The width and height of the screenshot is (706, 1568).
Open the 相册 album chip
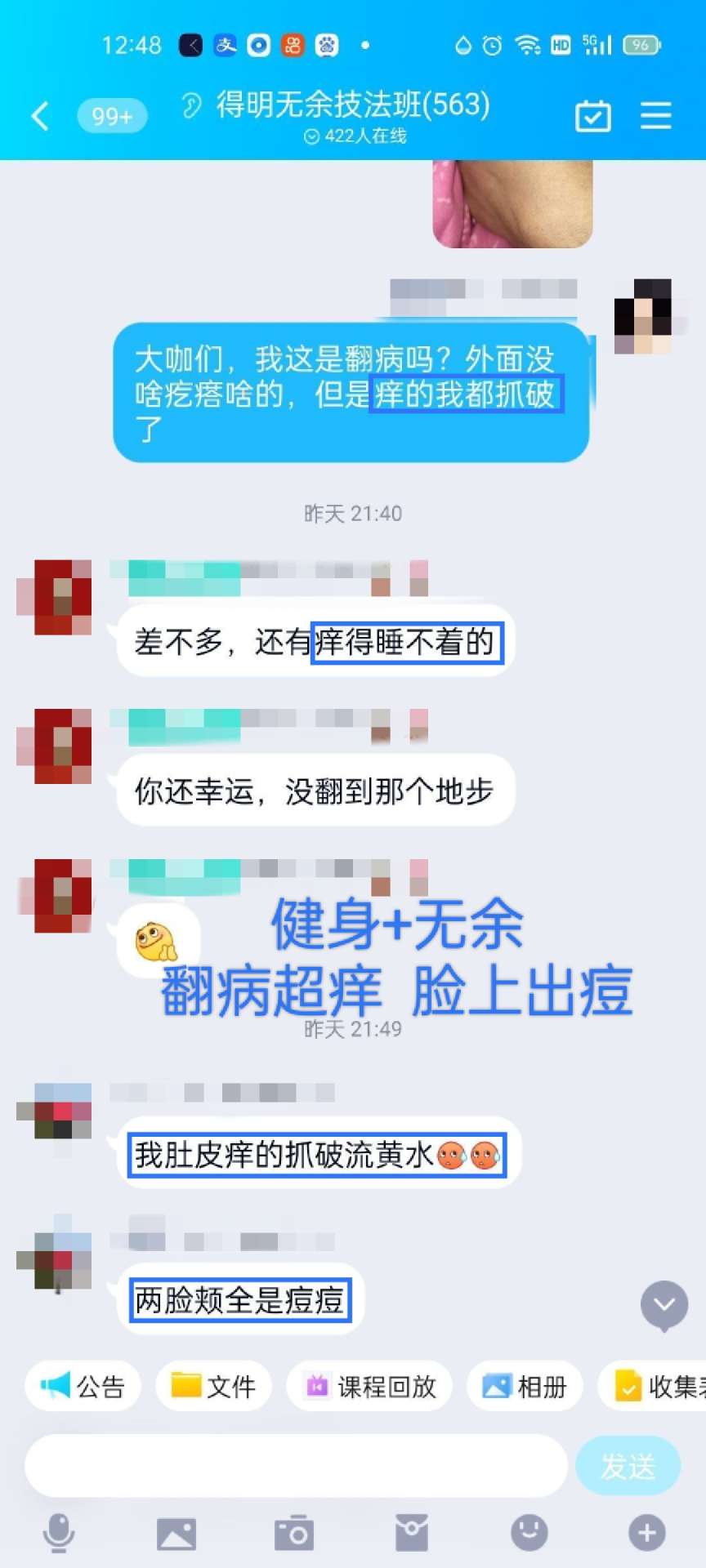(525, 1386)
